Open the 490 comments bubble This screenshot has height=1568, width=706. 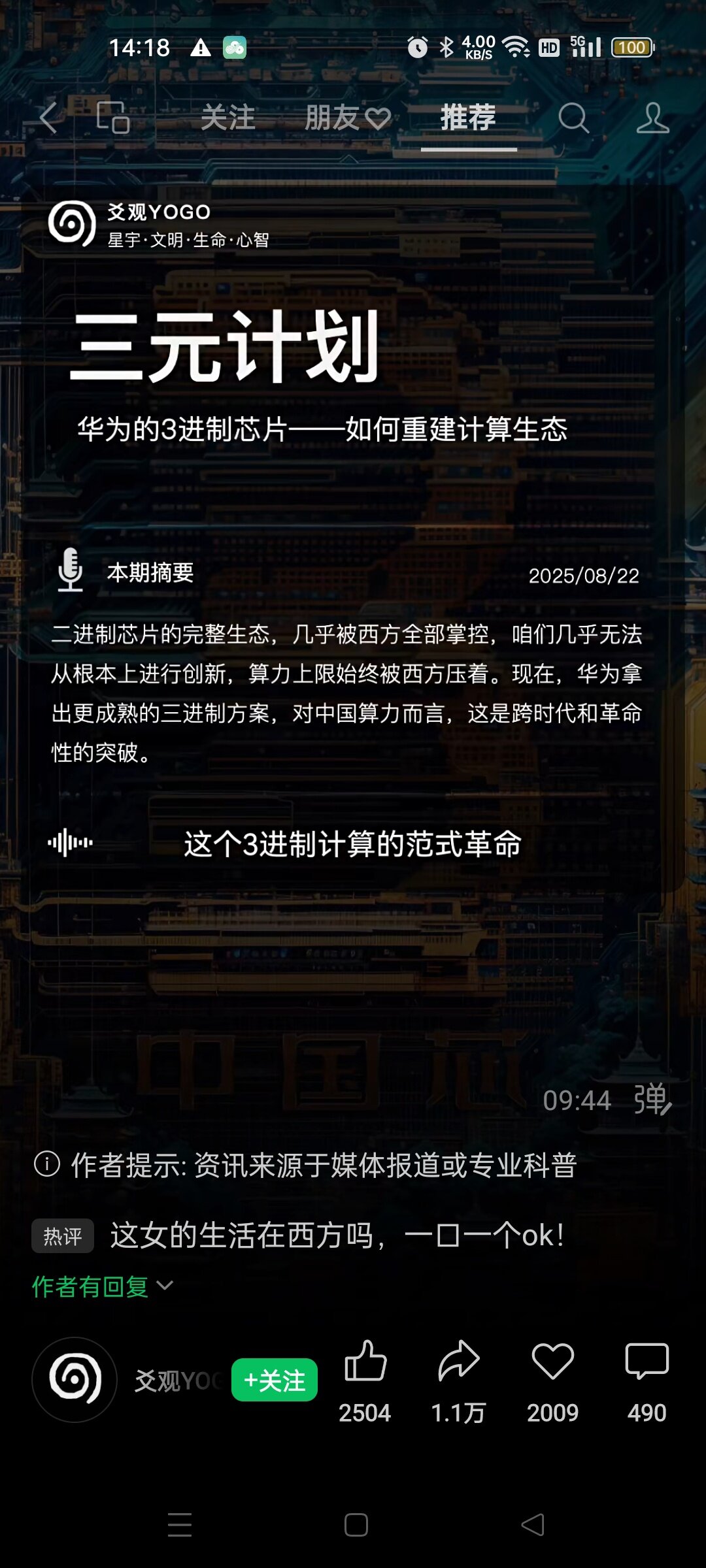pos(647,1362)
